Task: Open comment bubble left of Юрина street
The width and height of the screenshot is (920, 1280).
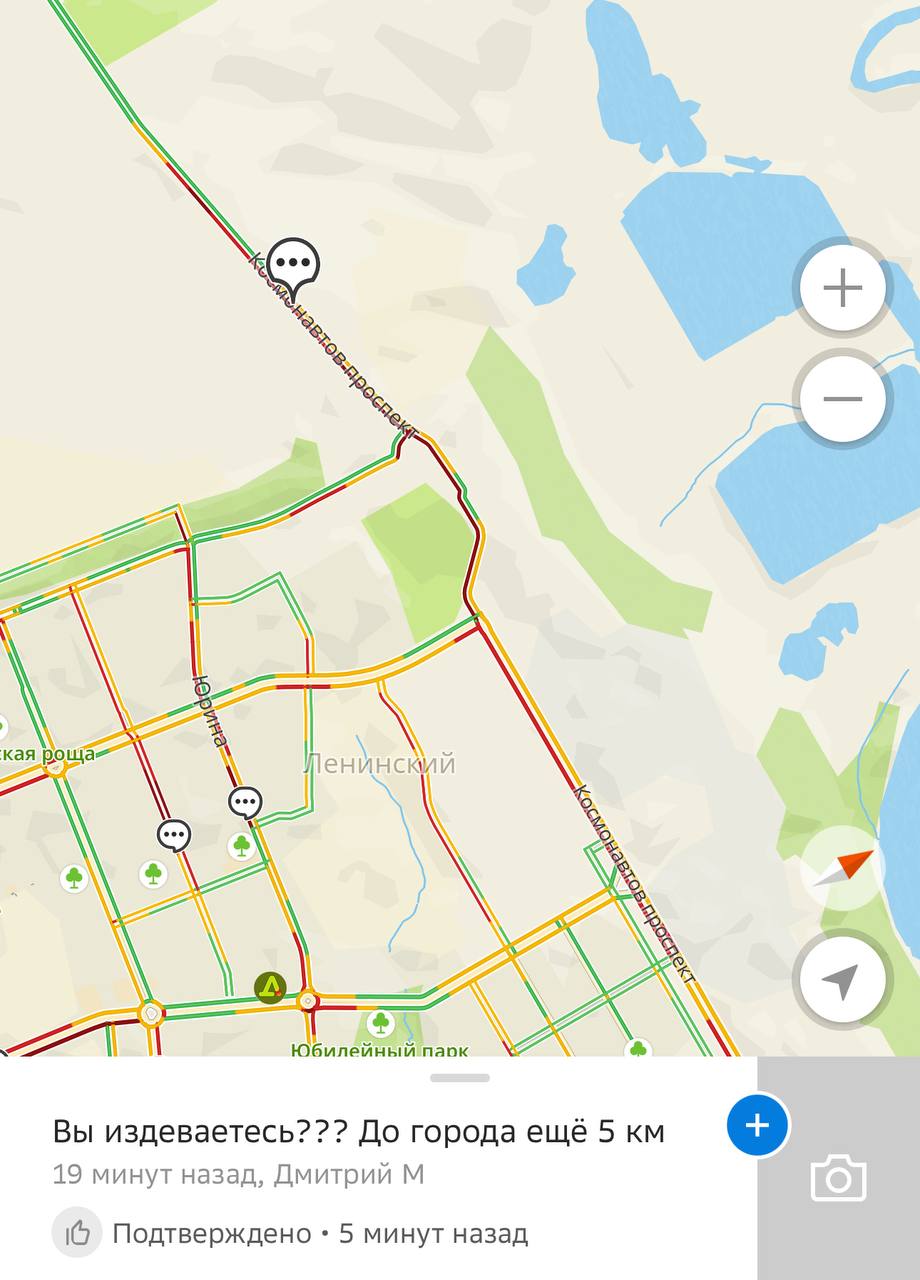Action: tap(174, 834)
